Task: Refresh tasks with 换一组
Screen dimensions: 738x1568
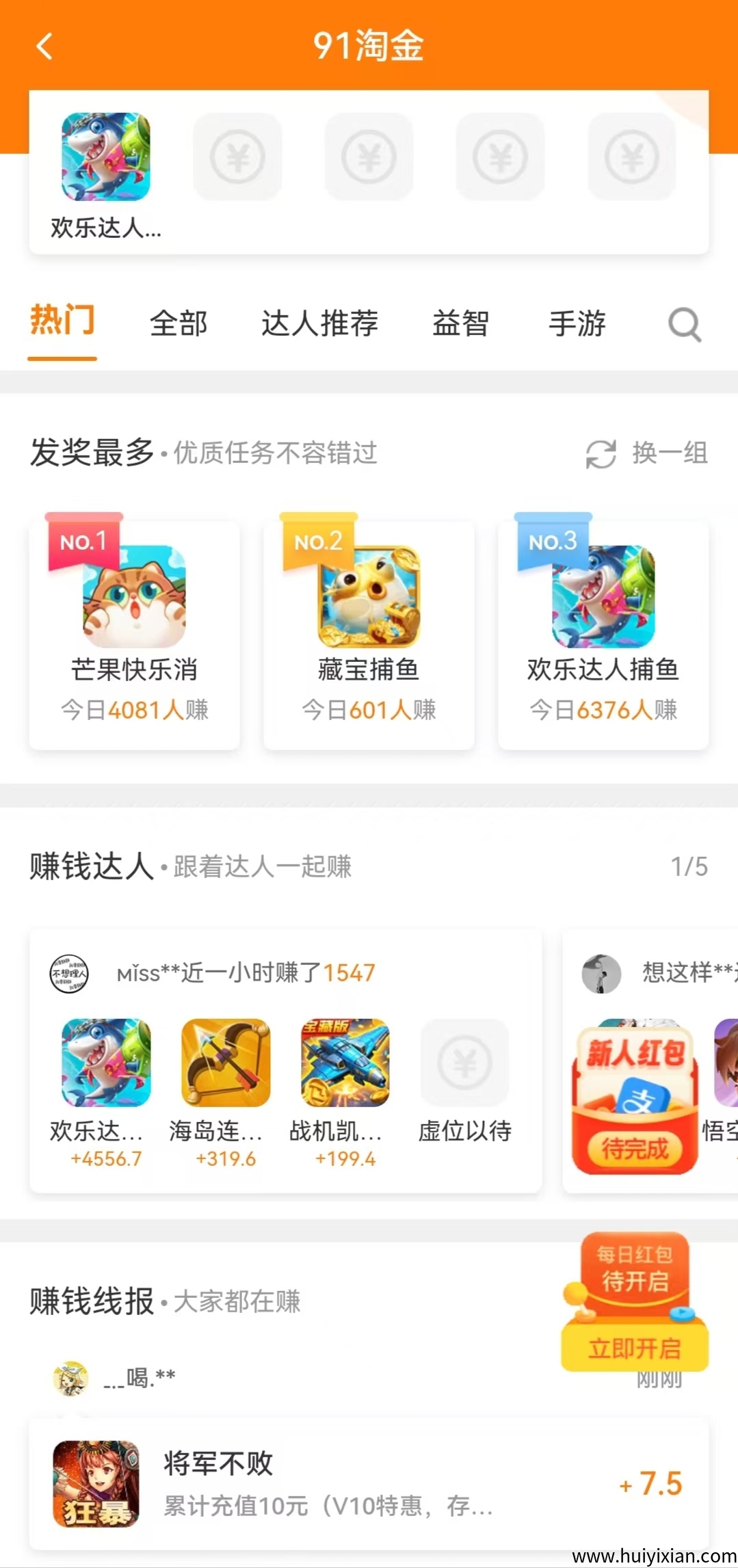Action: point(647,453)
